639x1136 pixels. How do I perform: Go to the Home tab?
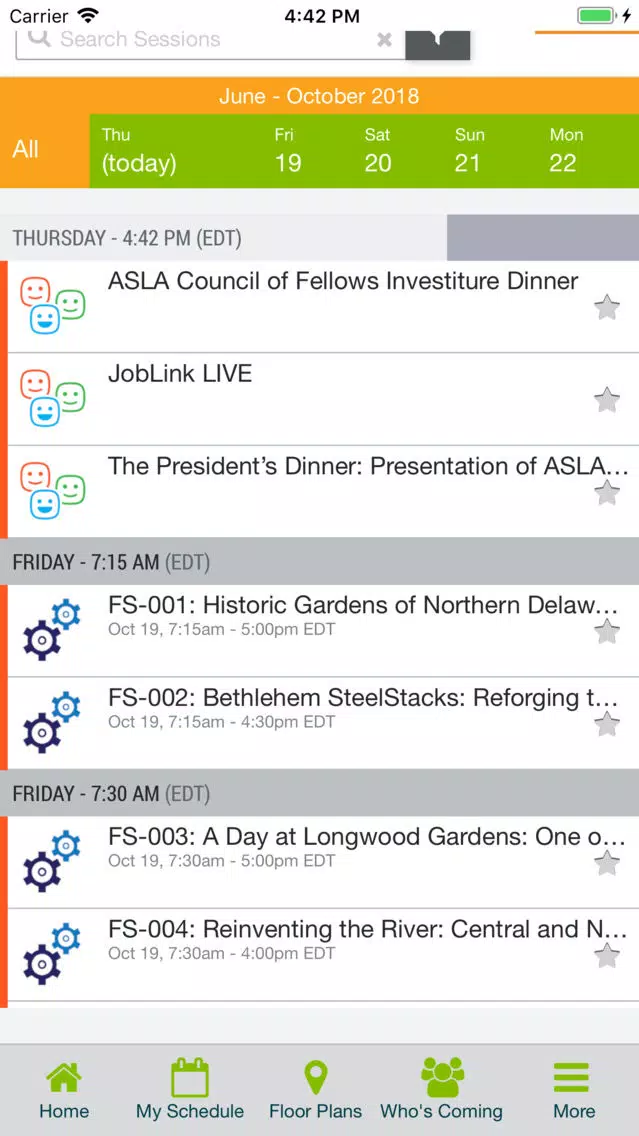click(x=64, y=1089)
